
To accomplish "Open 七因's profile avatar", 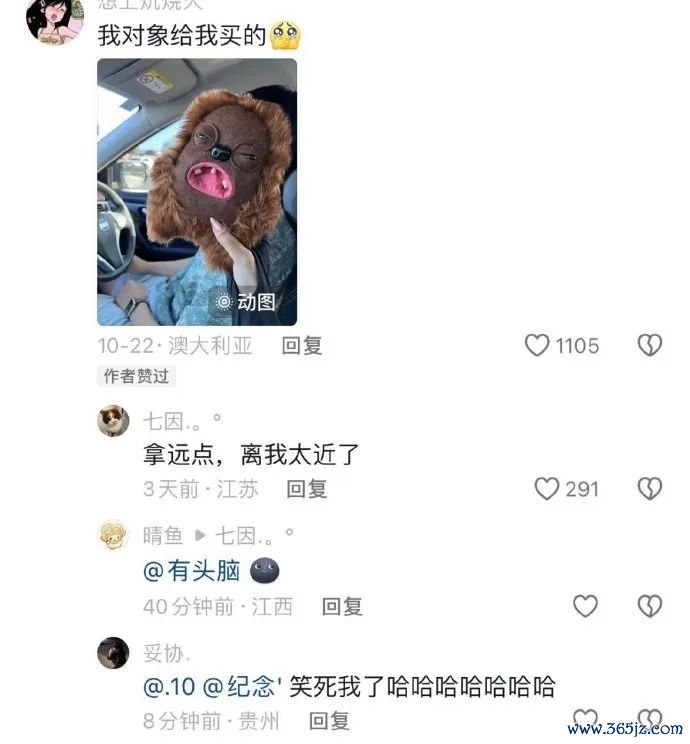I will (x=113, y=421).
